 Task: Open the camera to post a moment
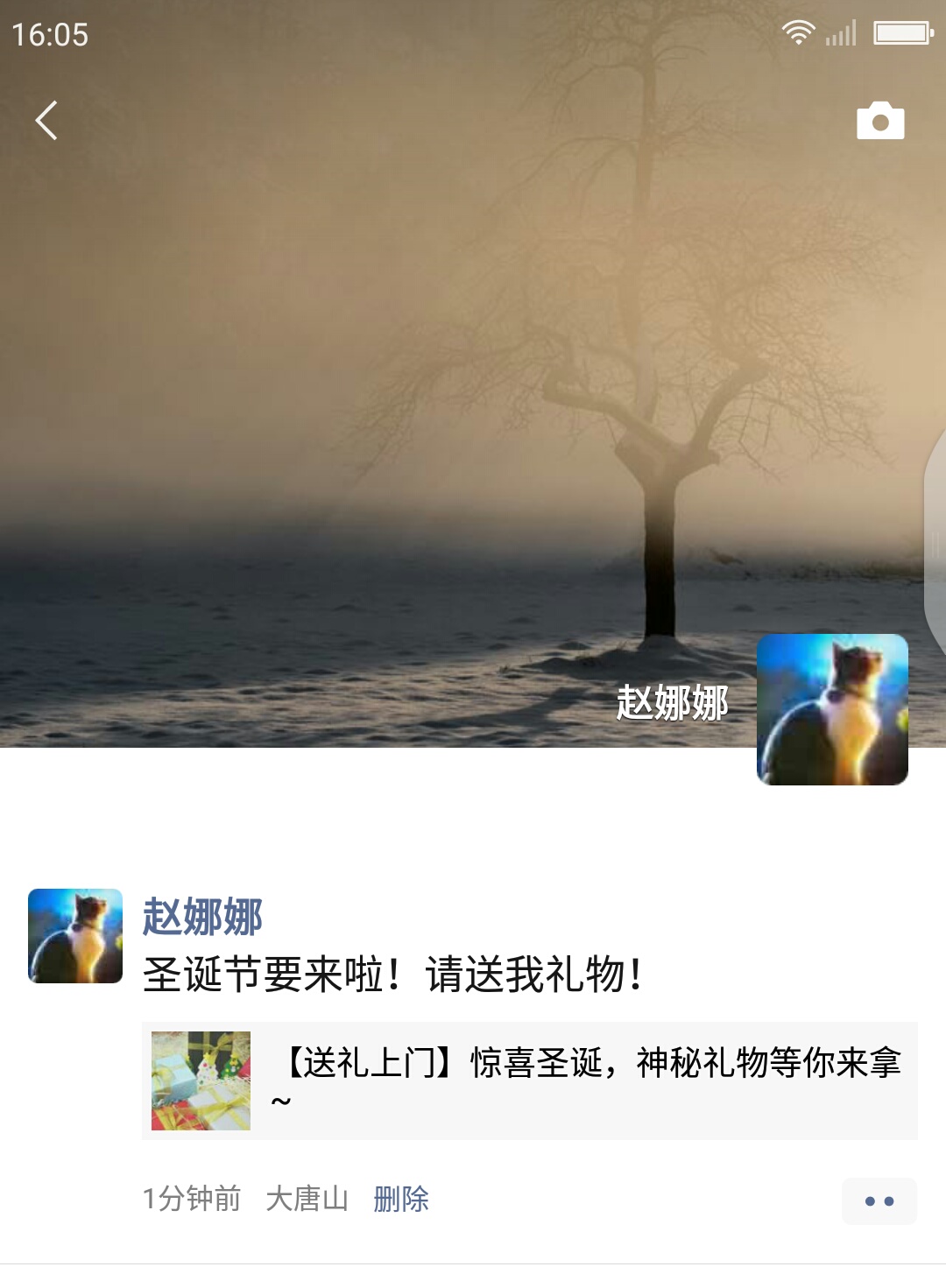click(x=879, y=122)
